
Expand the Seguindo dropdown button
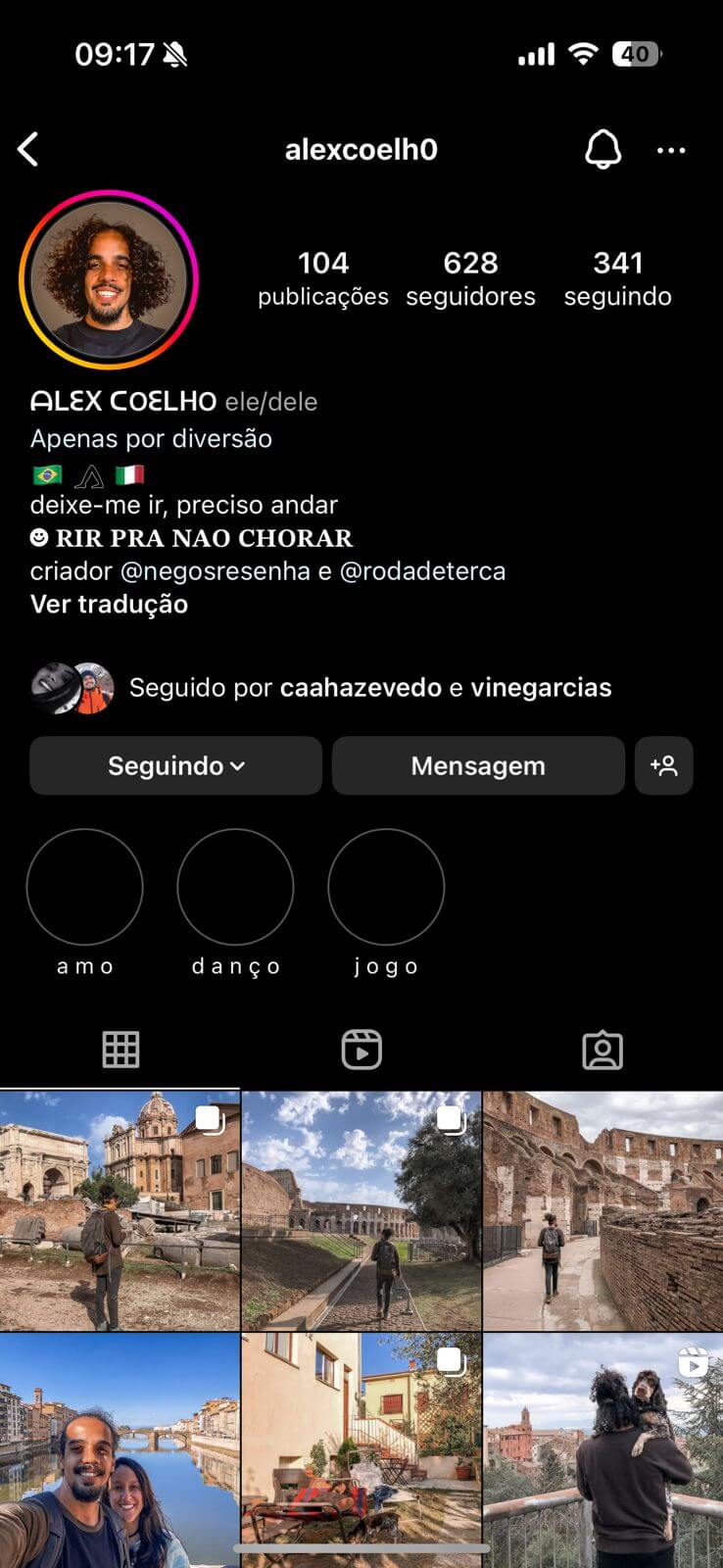pyautogui.click(x=175, y=765)
